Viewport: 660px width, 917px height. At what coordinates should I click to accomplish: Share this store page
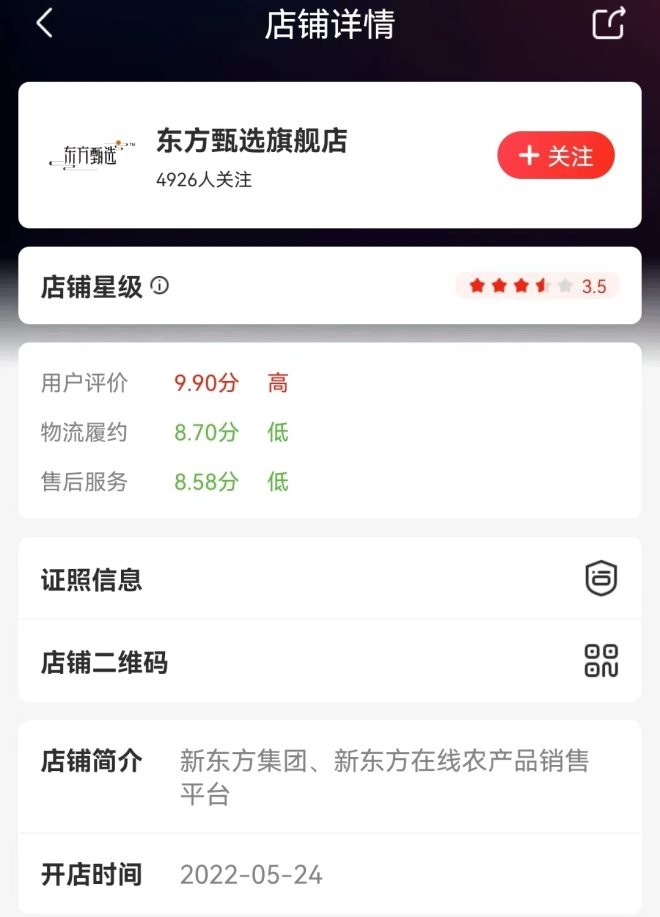[x=609, y=24]
